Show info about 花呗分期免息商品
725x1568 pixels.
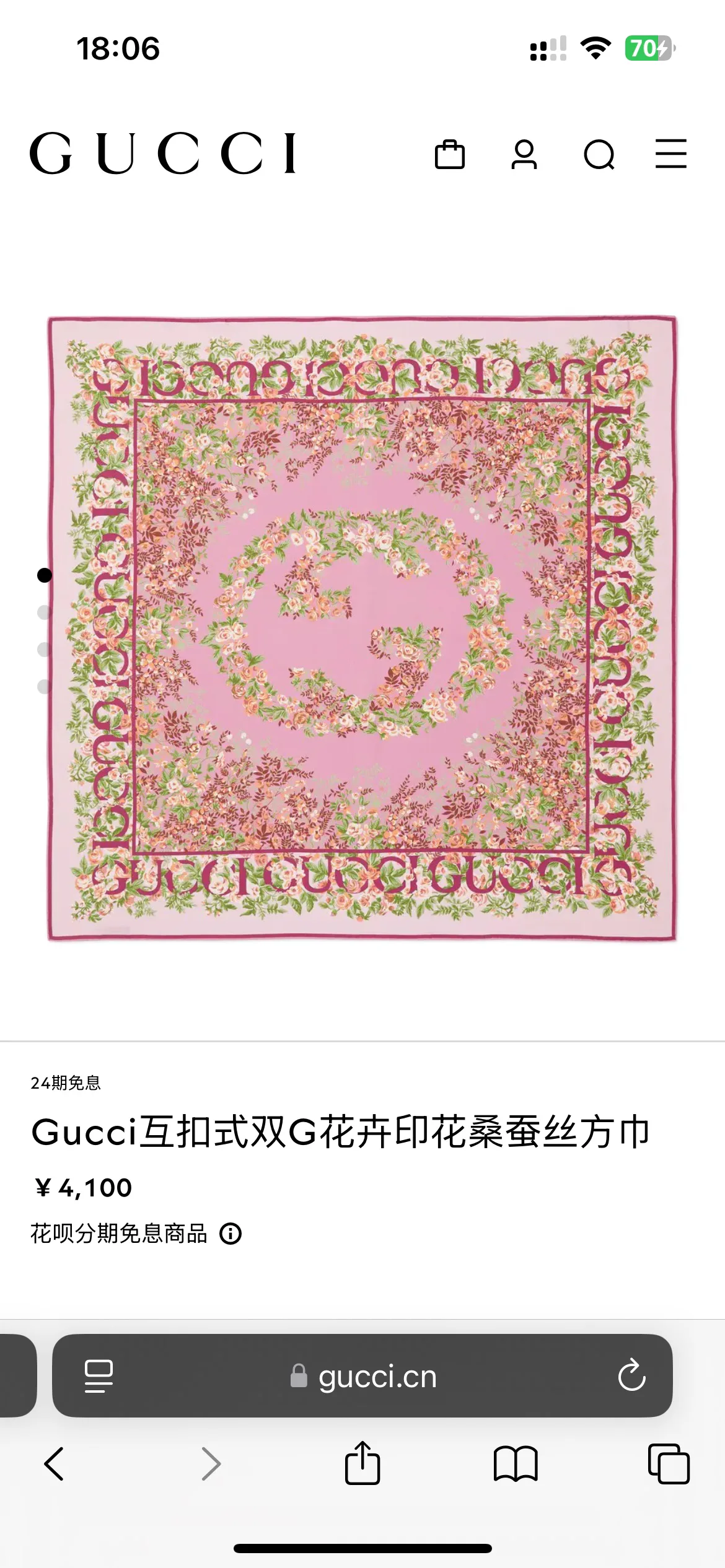click(231, 1234)
